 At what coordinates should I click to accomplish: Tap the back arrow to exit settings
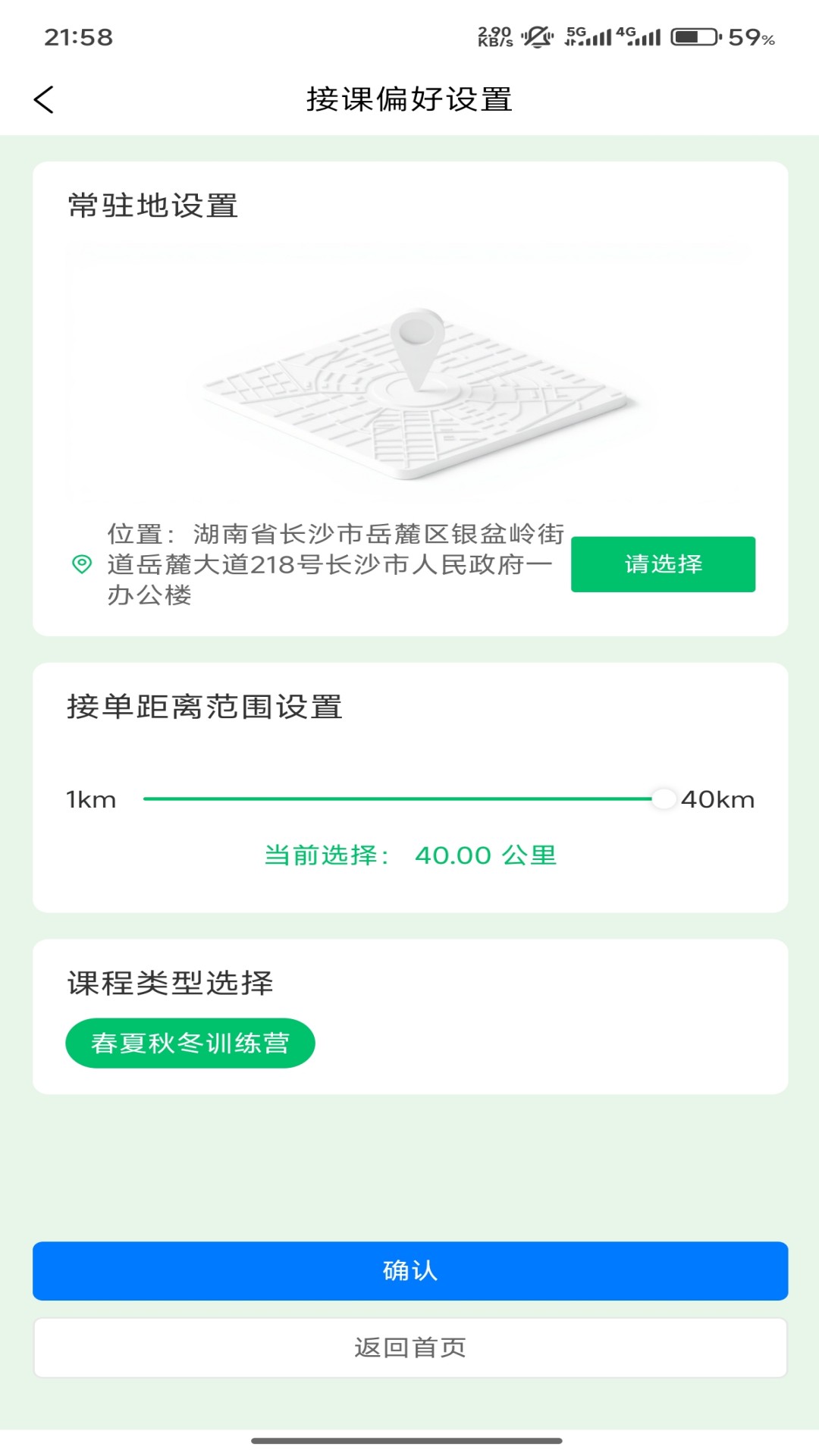[x=44, y=99]
